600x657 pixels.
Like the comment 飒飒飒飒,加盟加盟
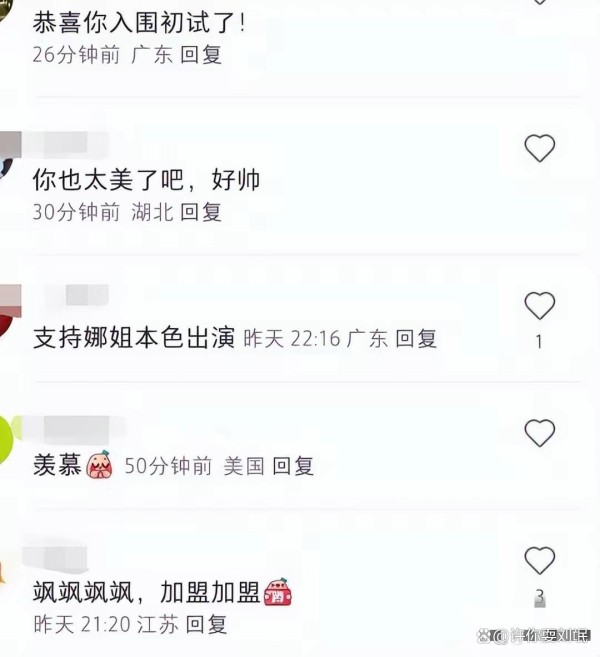pos(539,561)
